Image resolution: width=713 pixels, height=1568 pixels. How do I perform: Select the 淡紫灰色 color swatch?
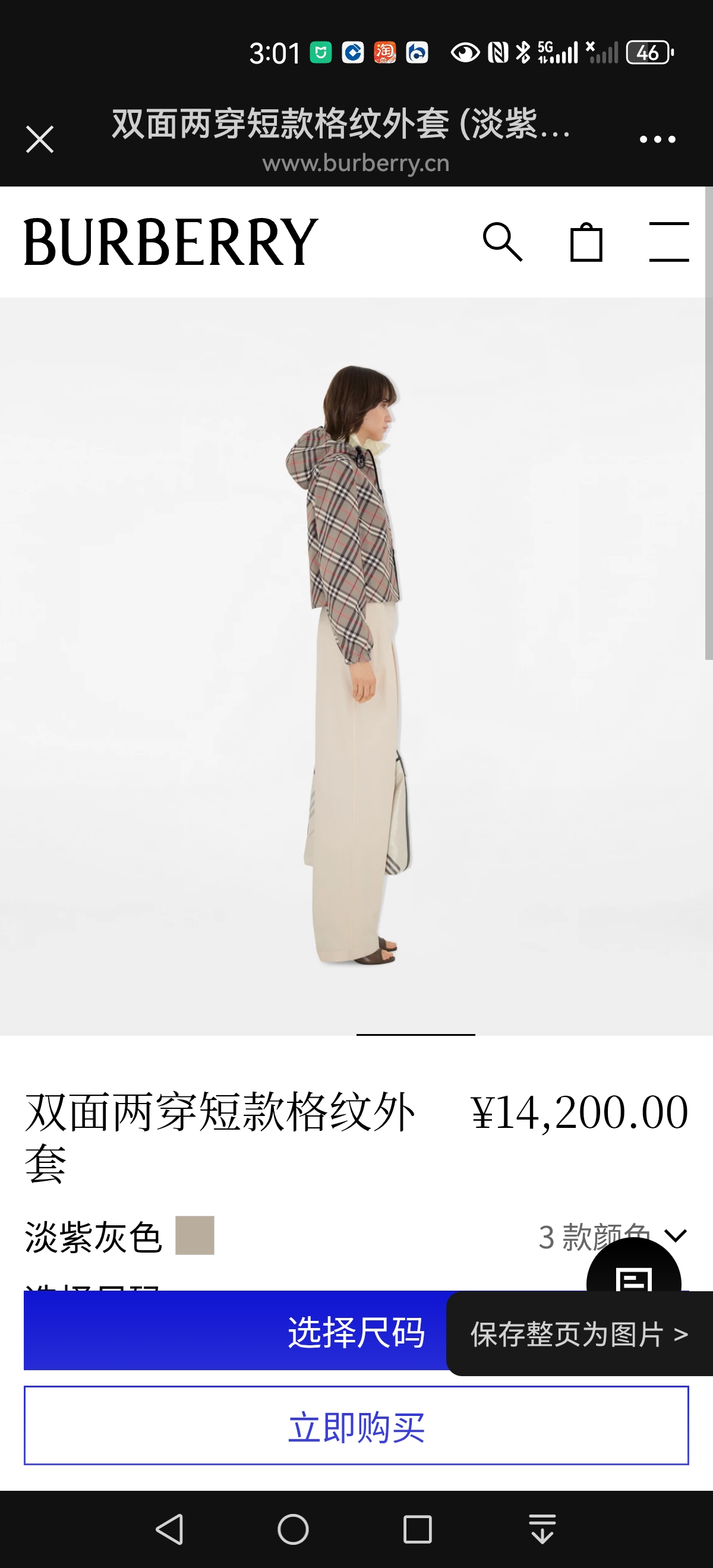coord(195,1235)
